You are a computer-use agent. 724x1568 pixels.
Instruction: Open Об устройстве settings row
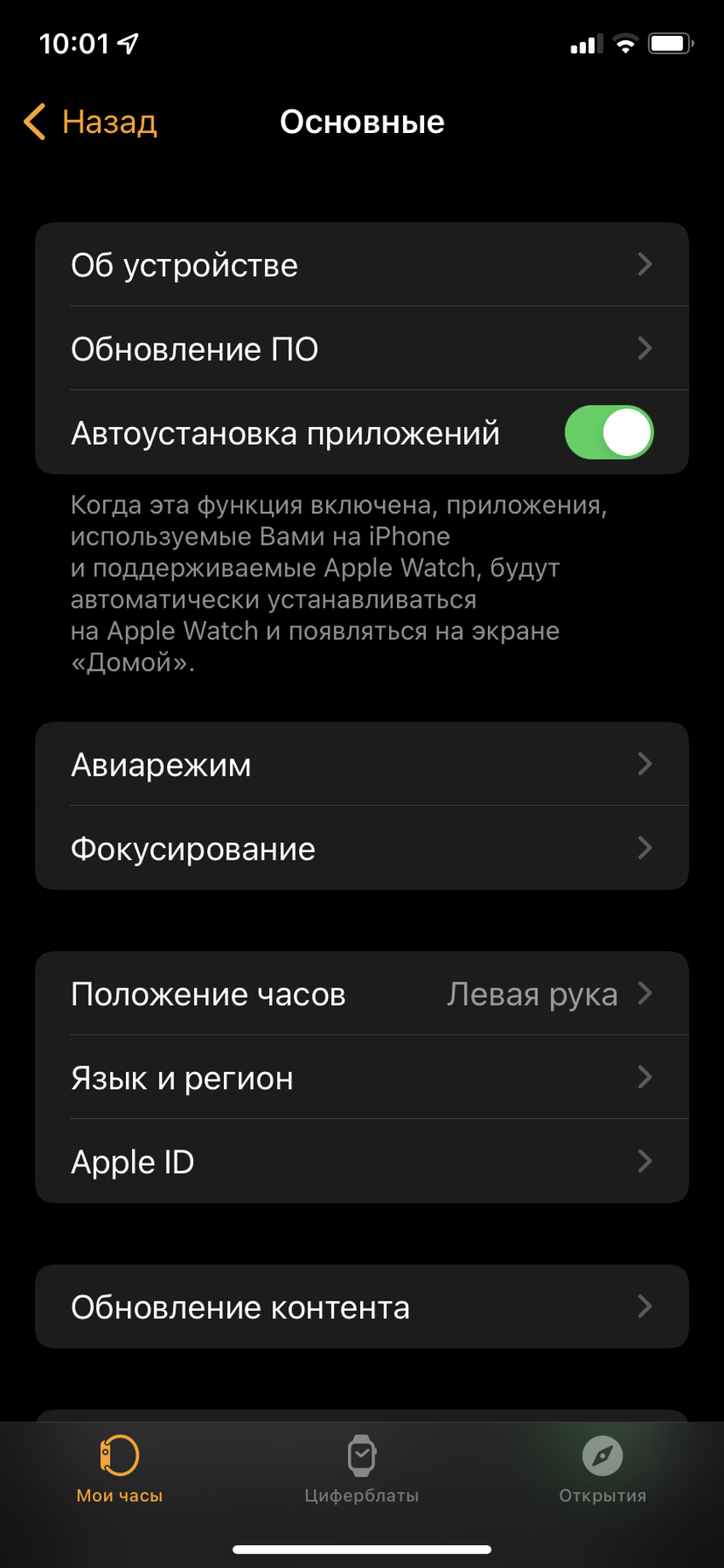point(361,265)
